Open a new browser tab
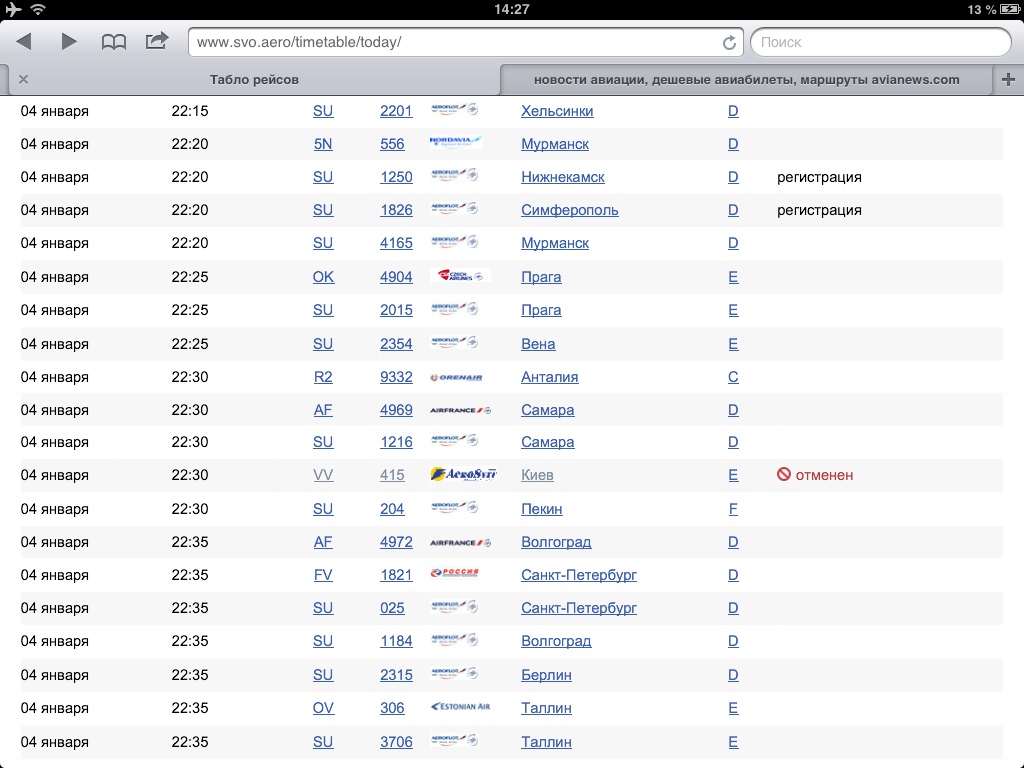The image size is (1024, 768). coord(1007,79)
